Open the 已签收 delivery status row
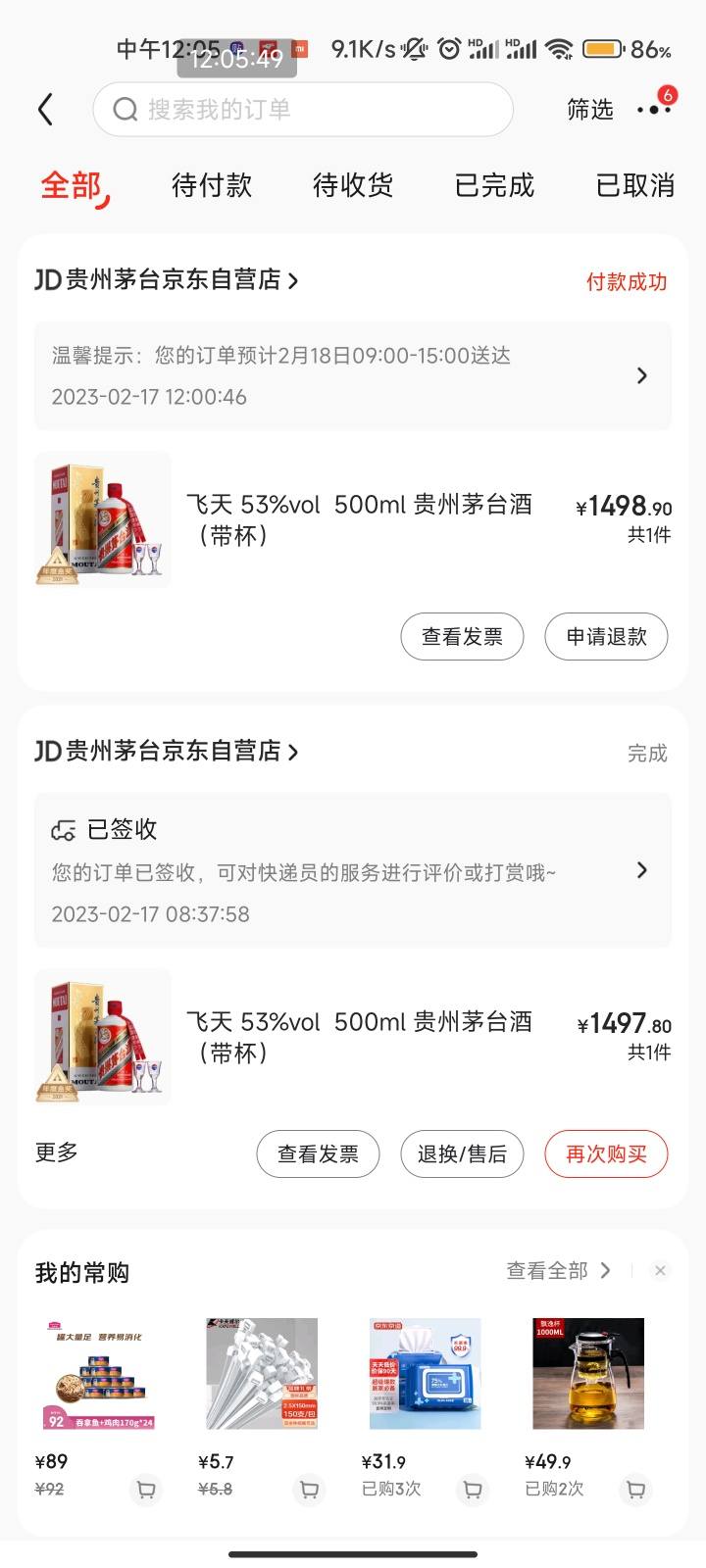The image size is (706, 1568). point(353,871)
